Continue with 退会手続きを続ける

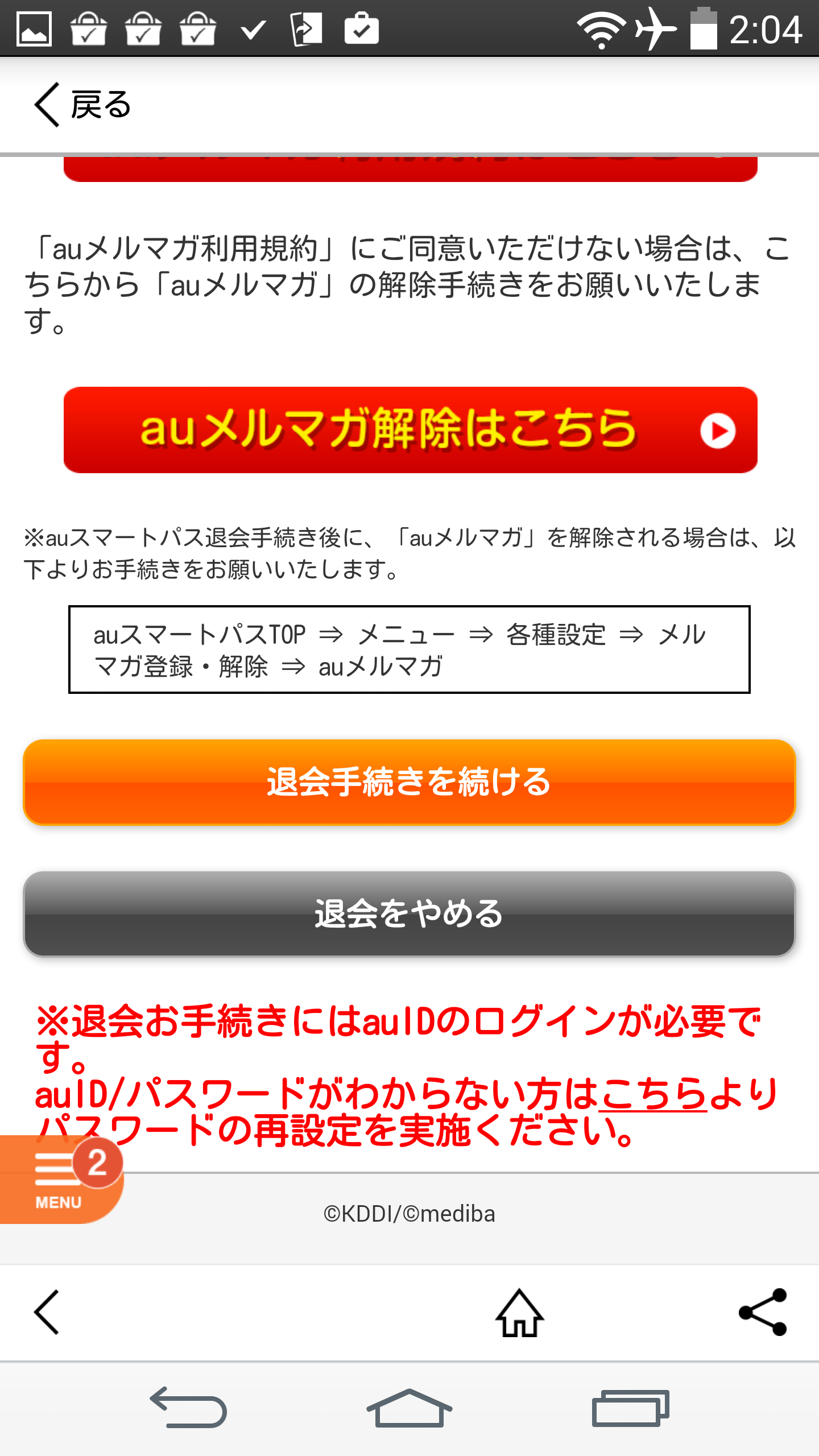(x=409, y=782)
